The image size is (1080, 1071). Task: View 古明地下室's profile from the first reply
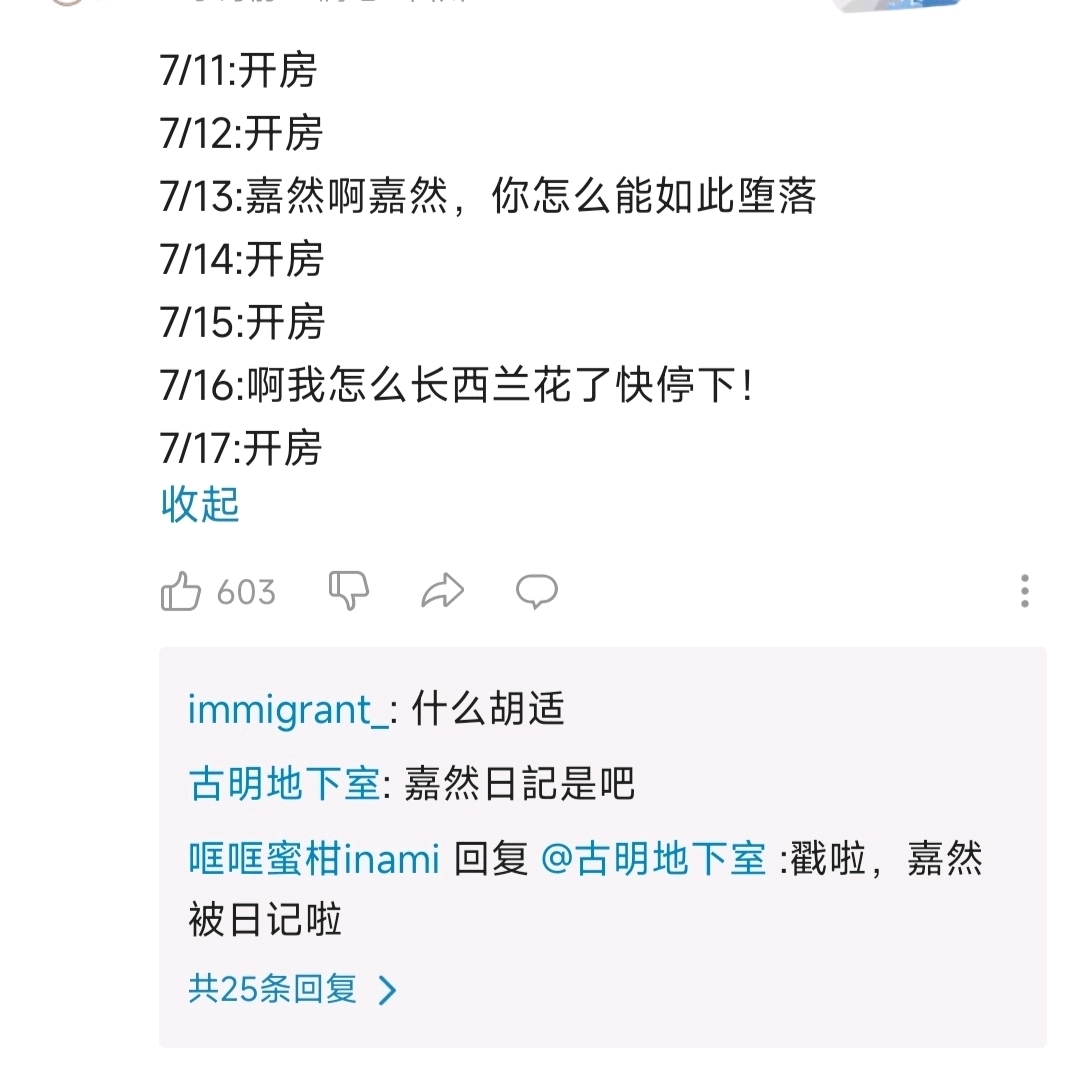point(284,784)
